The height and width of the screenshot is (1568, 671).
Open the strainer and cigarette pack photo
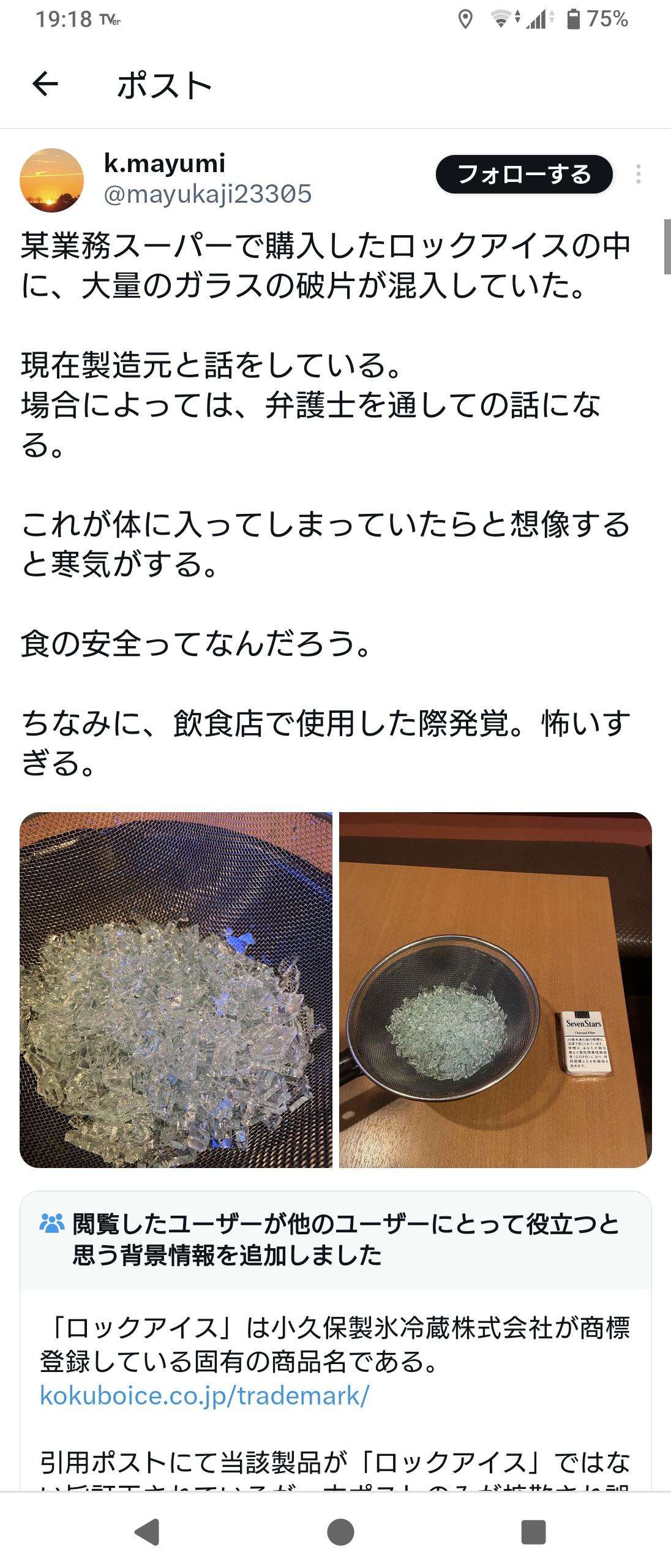[495, 990]
